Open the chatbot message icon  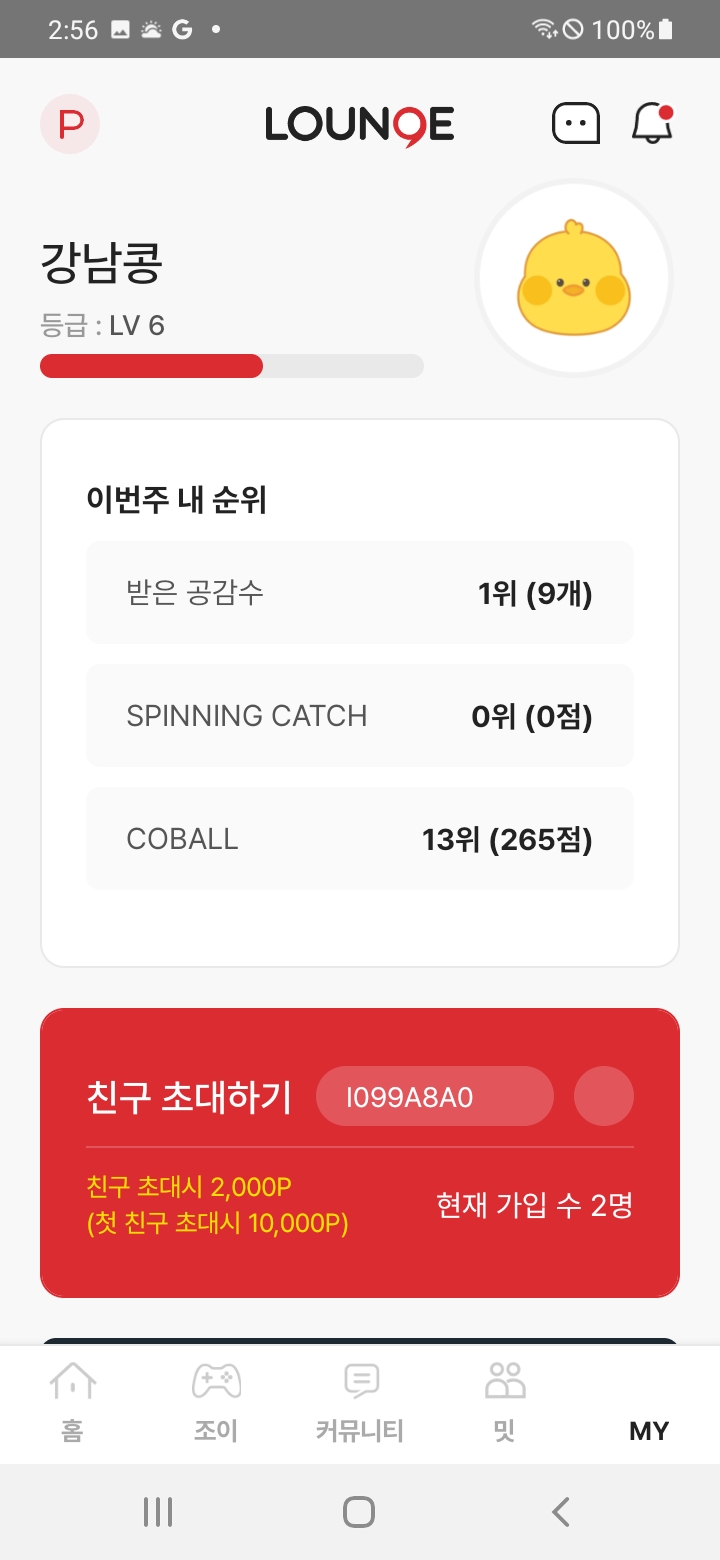576,124
